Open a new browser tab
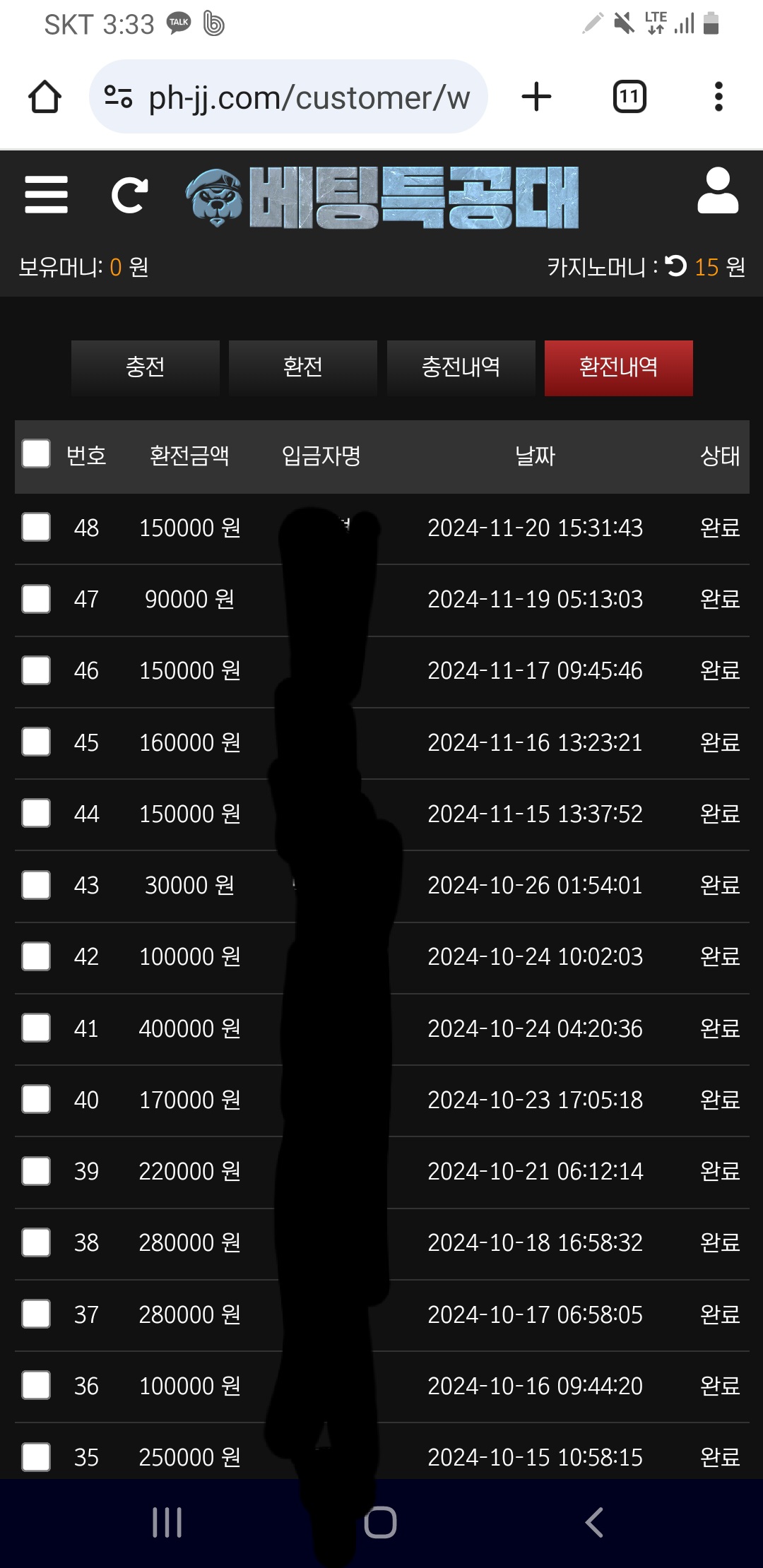763x1568 pixels. click(x=536, y=97)
